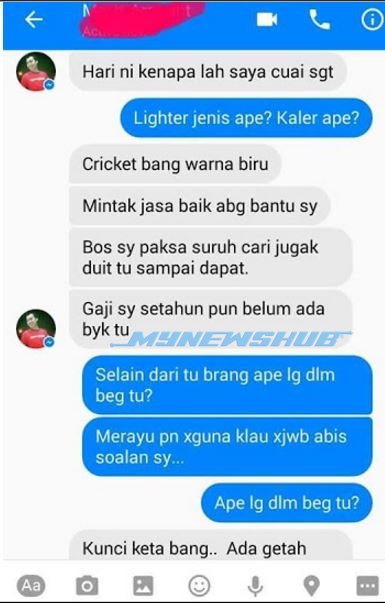This screenshot has height=603, width=385.
Task: Open the emoji and sticker picker
Action: pos(199,586)
